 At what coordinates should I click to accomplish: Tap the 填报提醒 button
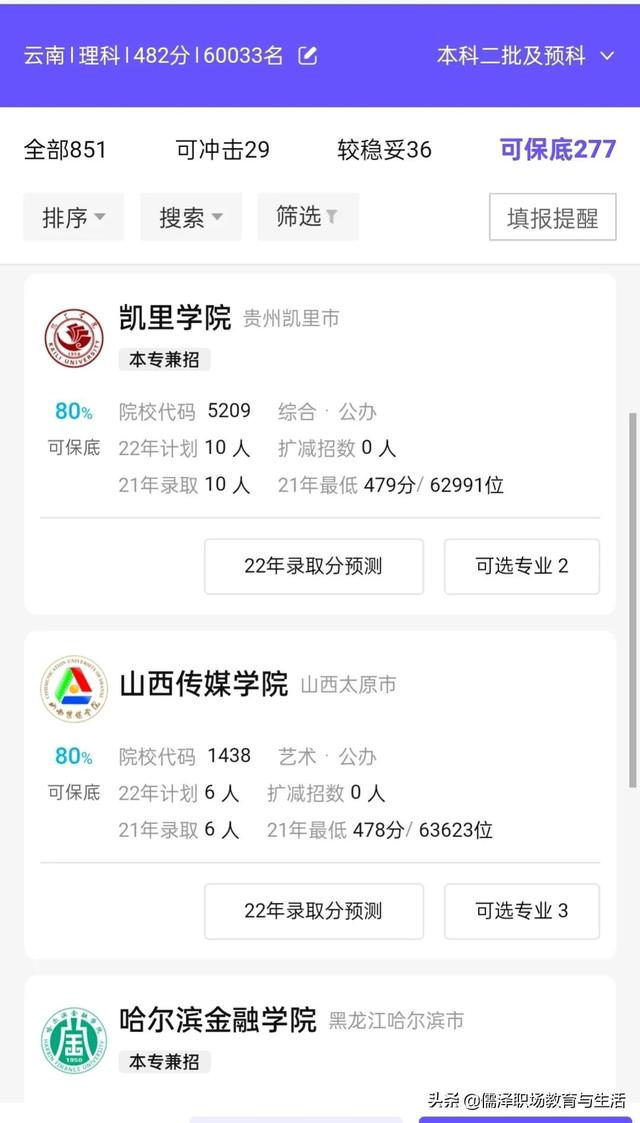point(552,218)
